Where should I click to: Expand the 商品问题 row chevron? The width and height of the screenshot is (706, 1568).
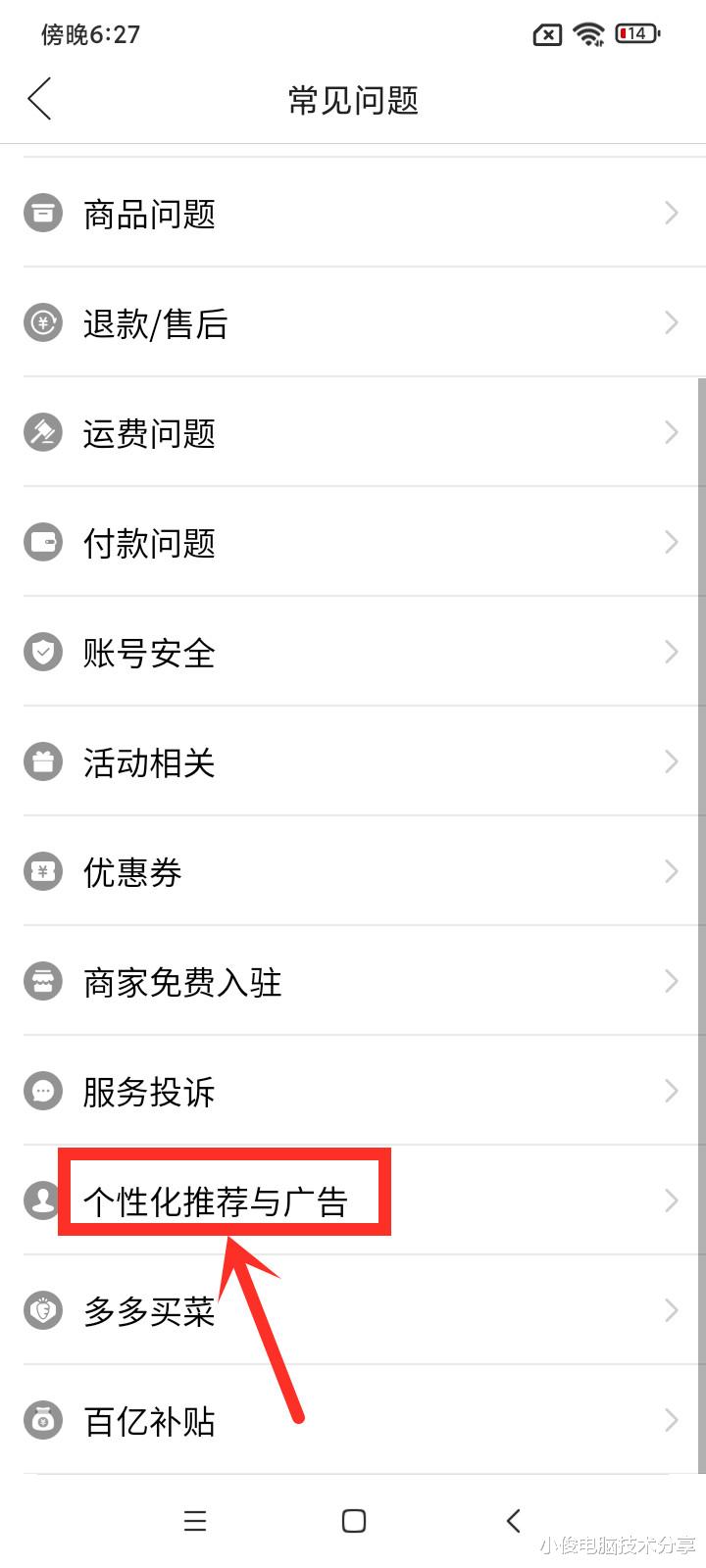671,213
